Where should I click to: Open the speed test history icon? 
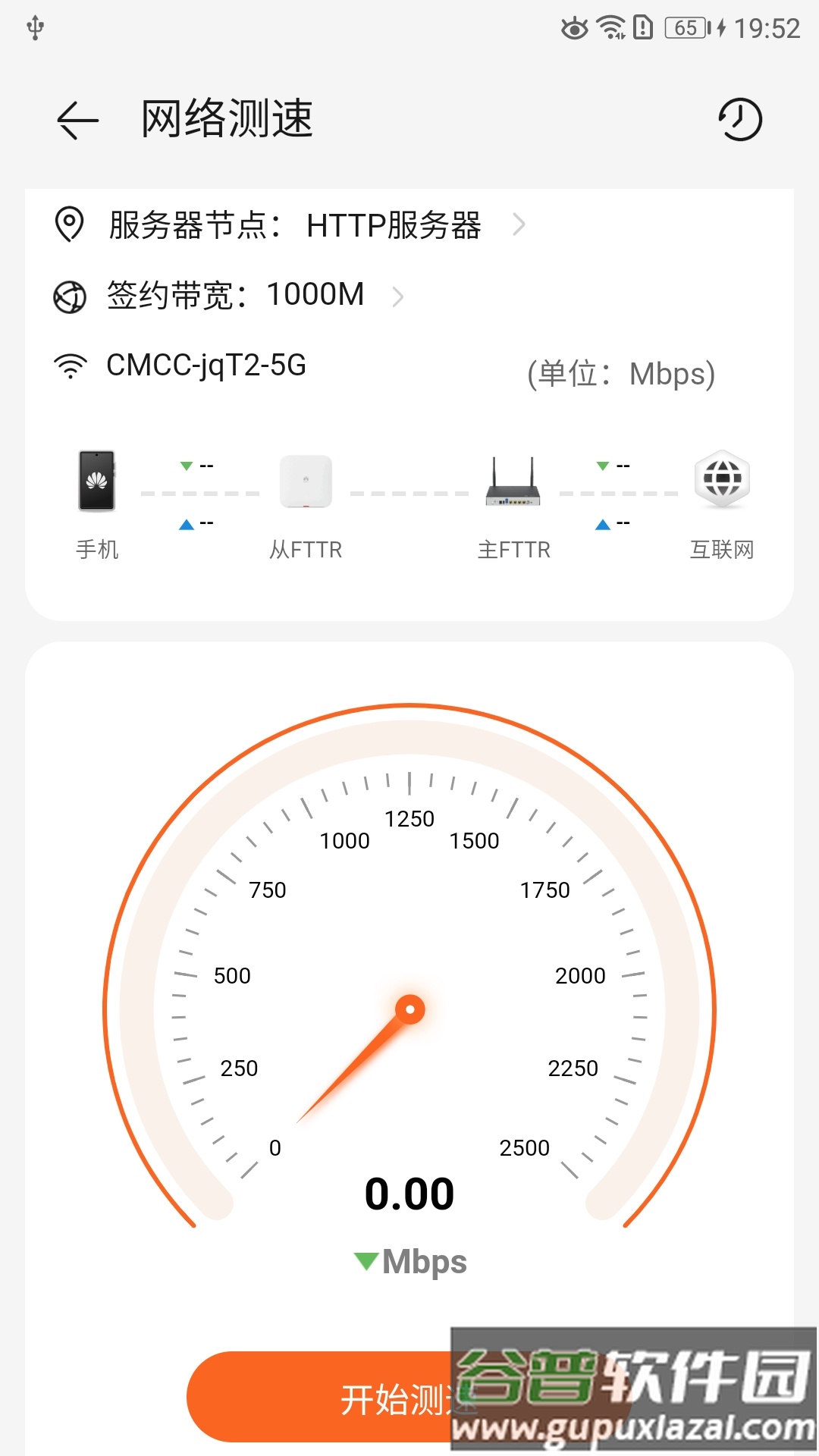click(x=739, y=120)
